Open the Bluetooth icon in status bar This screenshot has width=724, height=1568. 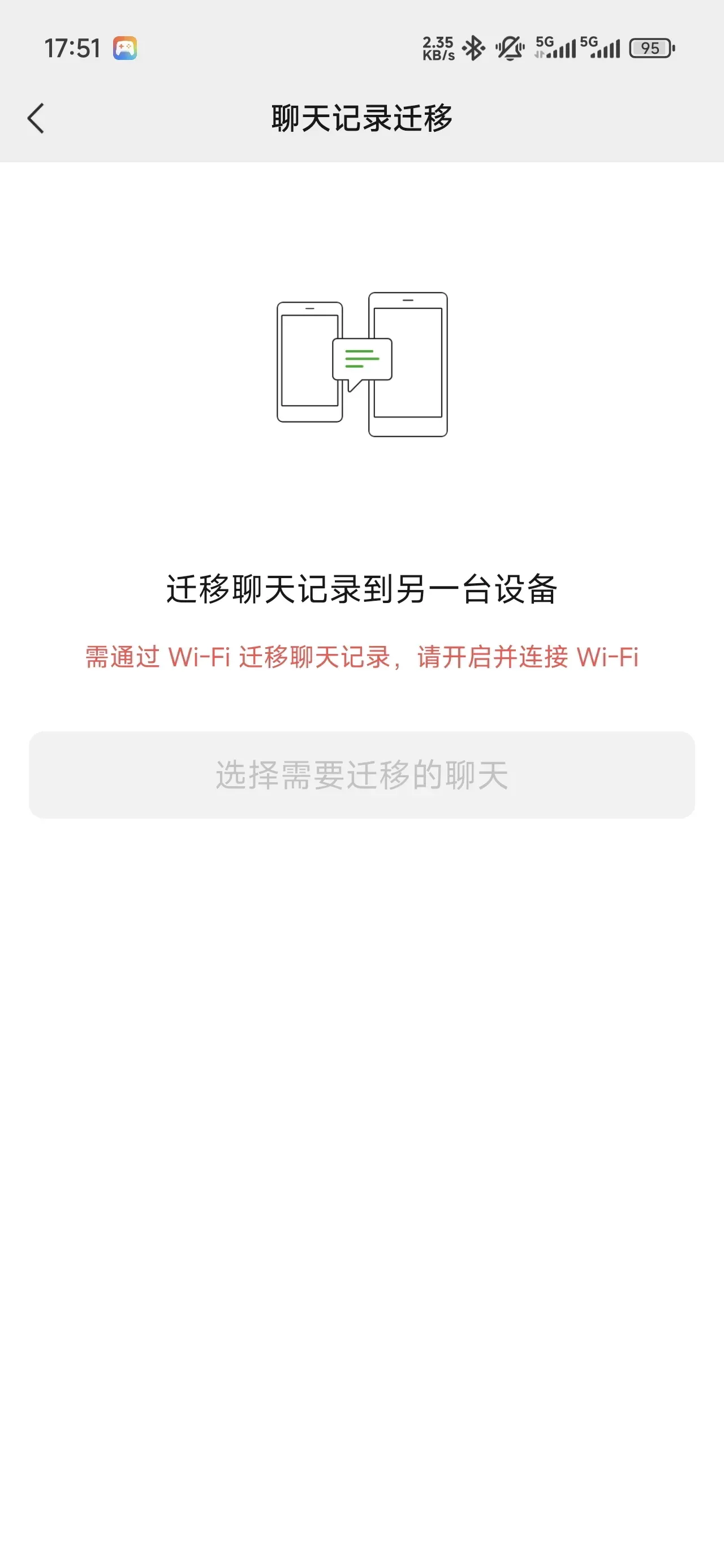[474, 47]
